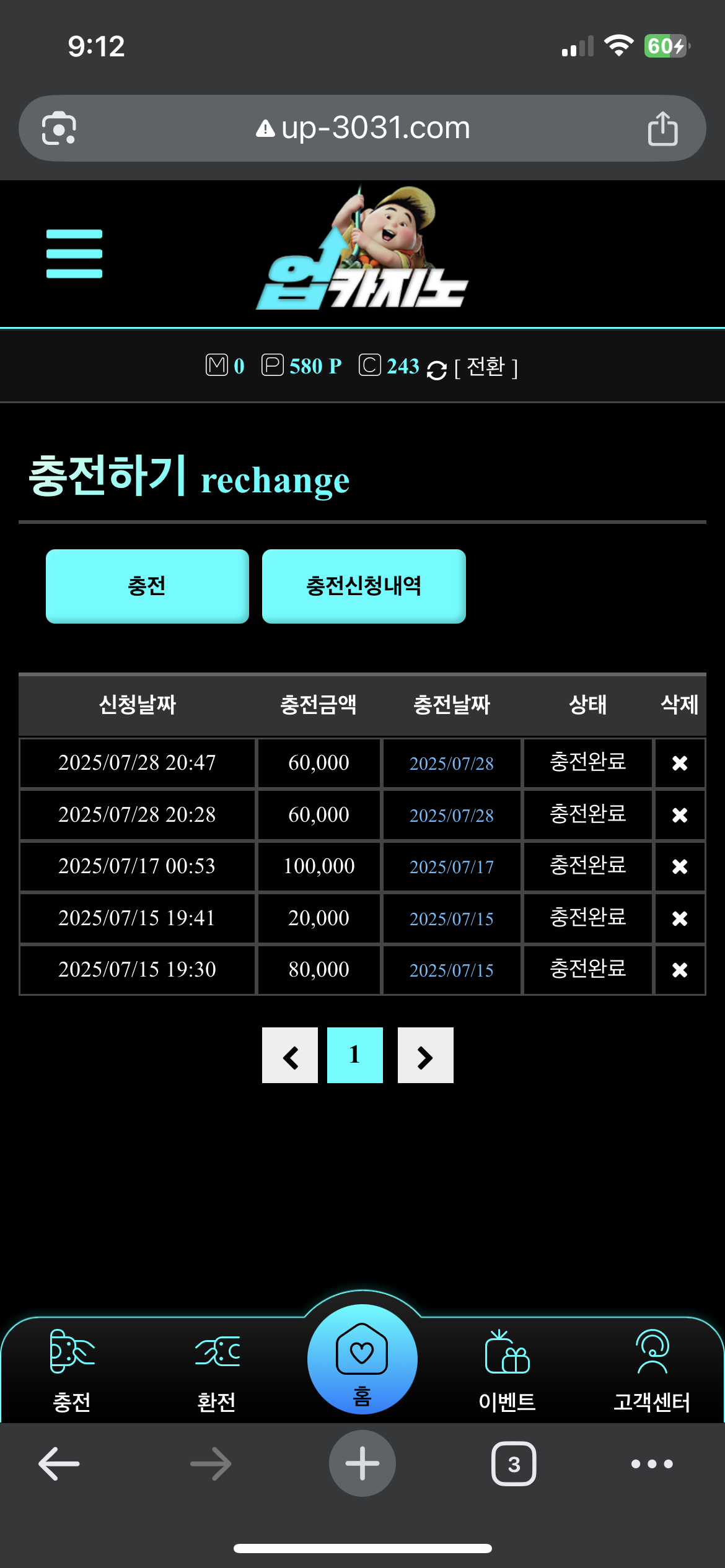Image resolution: width=725 pixels, height=1568 pixels.
Task: Delete the 2025/07/28 20:28 record
Action: click(680, 815)
